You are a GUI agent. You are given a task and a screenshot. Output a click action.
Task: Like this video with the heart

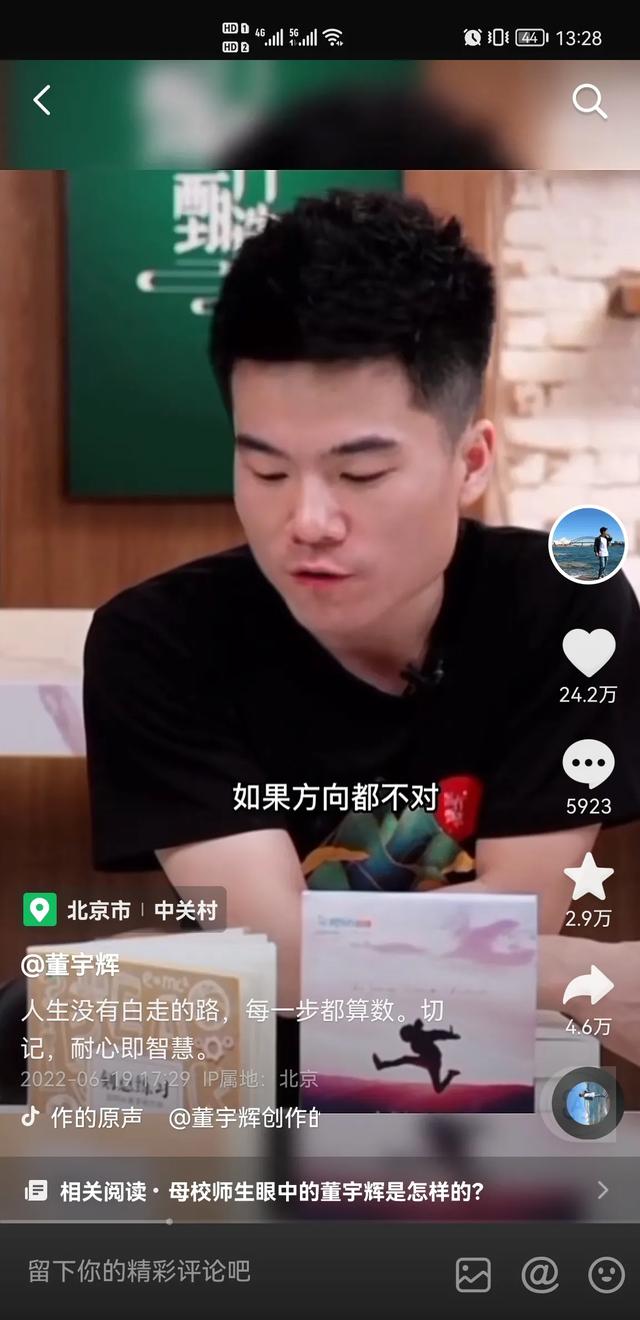coord(588,654)
